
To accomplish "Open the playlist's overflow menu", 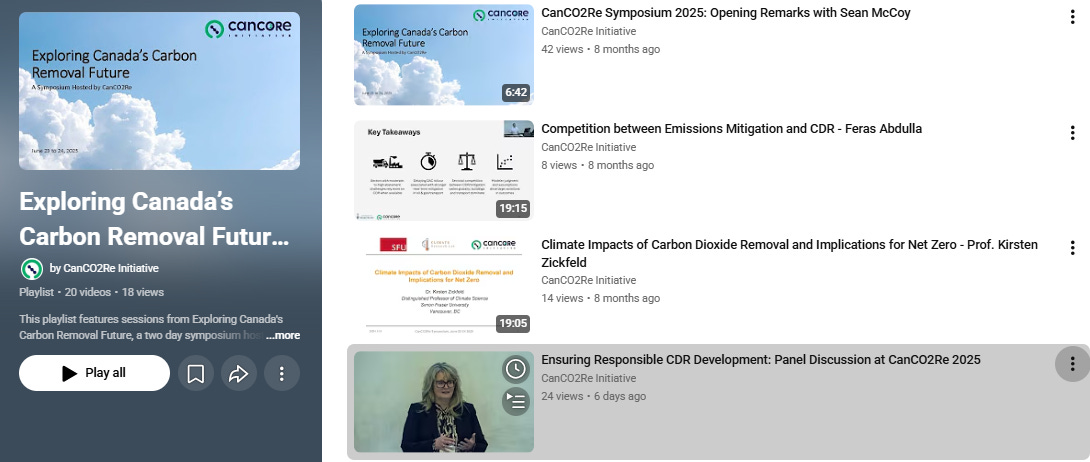I will pyautogui.click(x=282, y=374).
